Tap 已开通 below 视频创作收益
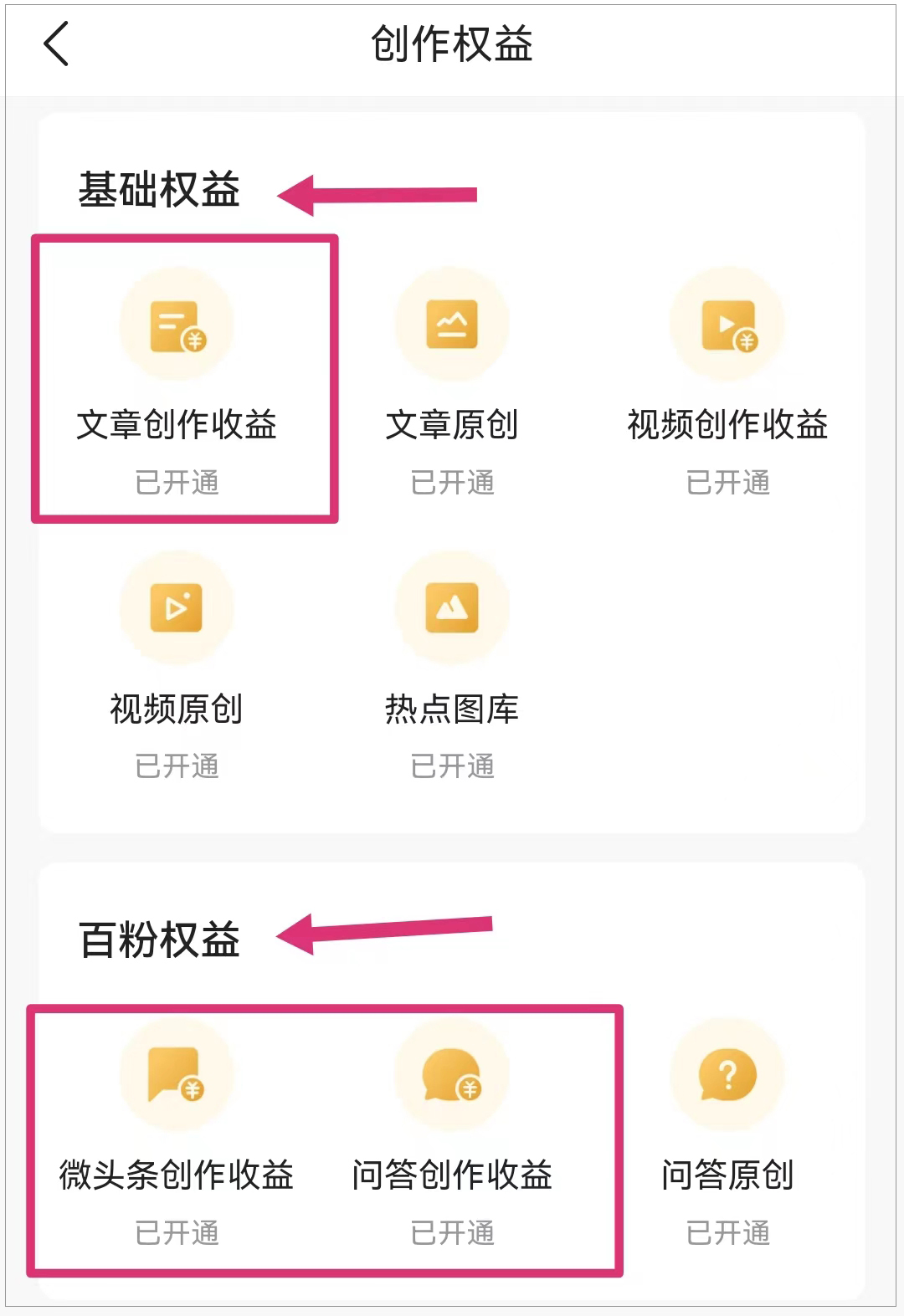Screen dimensions: 904x1316 coord(727,482)
